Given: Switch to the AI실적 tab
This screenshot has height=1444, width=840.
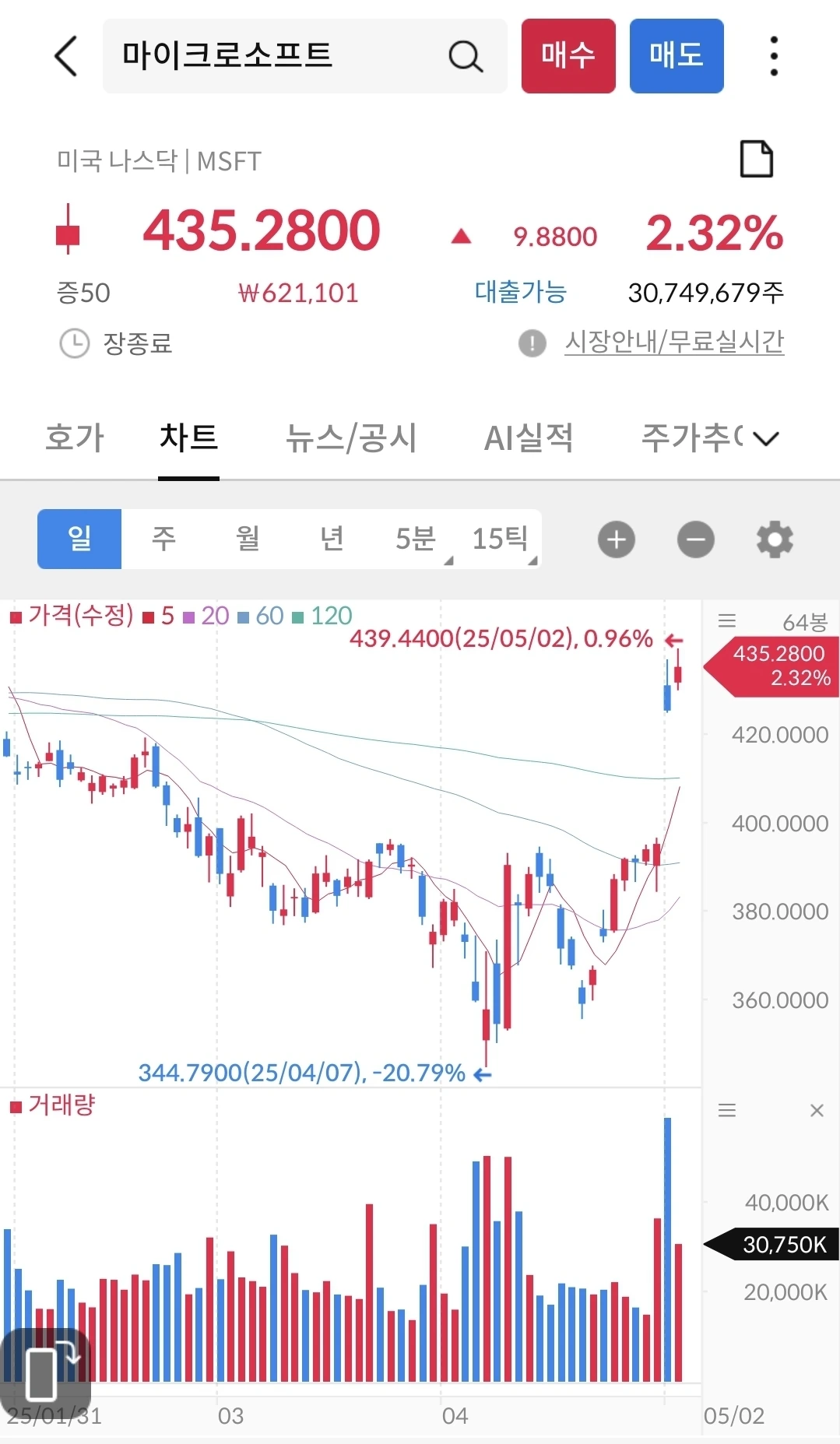Looking at the screenshot, I should (529, 437).
